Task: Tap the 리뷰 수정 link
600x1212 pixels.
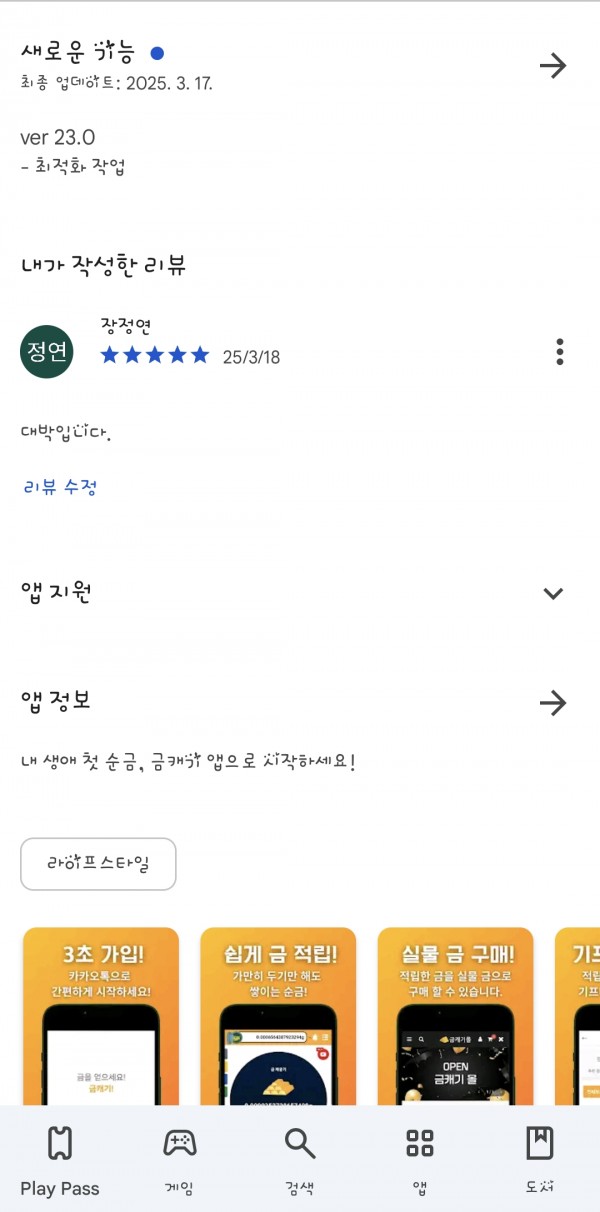Action: (x=60, y=488)
